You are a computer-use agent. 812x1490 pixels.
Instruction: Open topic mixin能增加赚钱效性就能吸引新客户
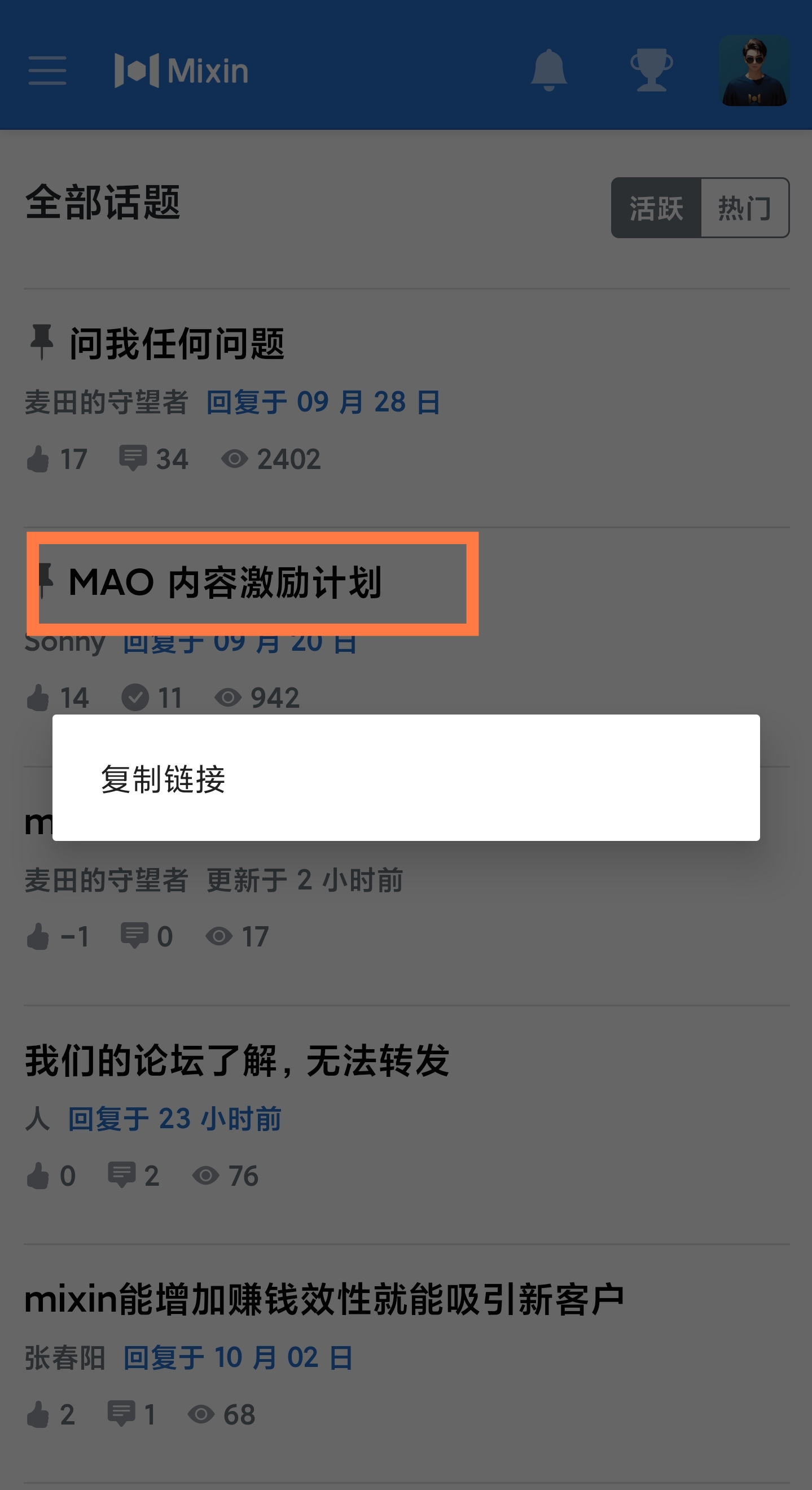324,1299
